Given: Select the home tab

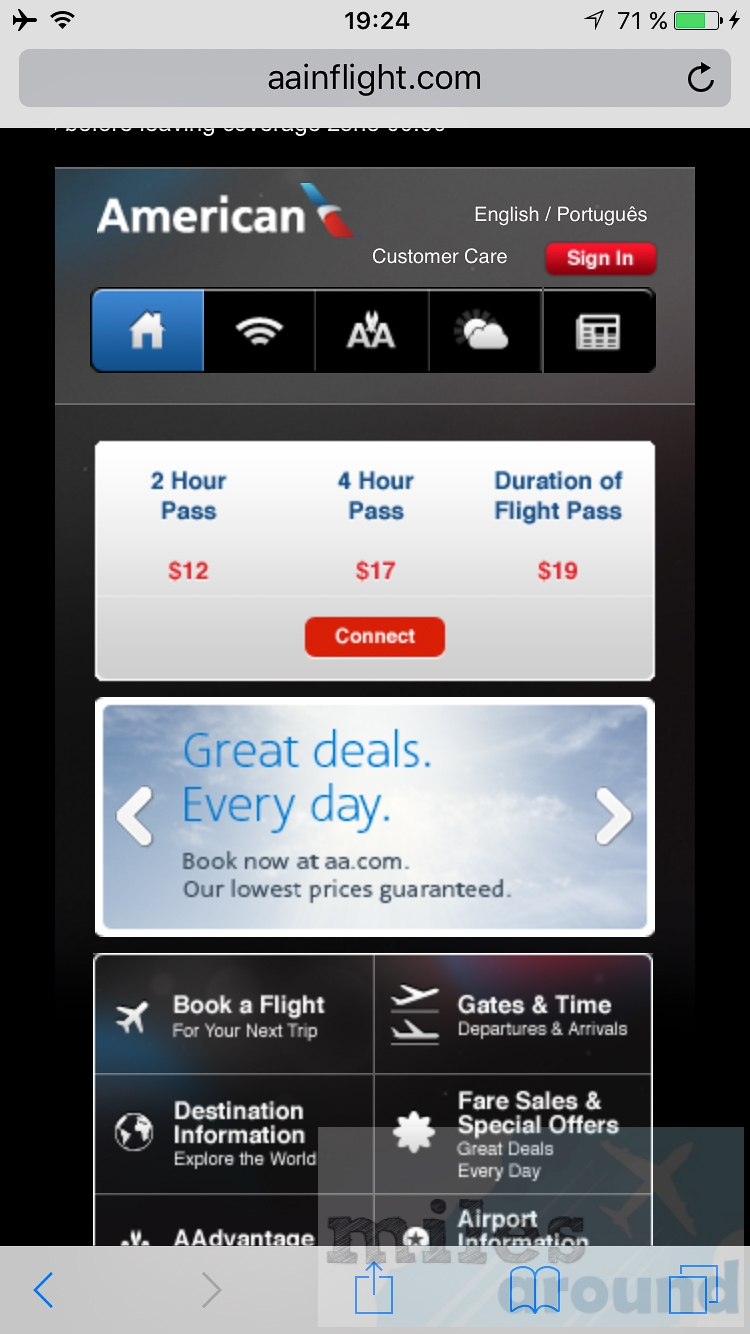Looking at the screenshot, I should coord(147,331).
